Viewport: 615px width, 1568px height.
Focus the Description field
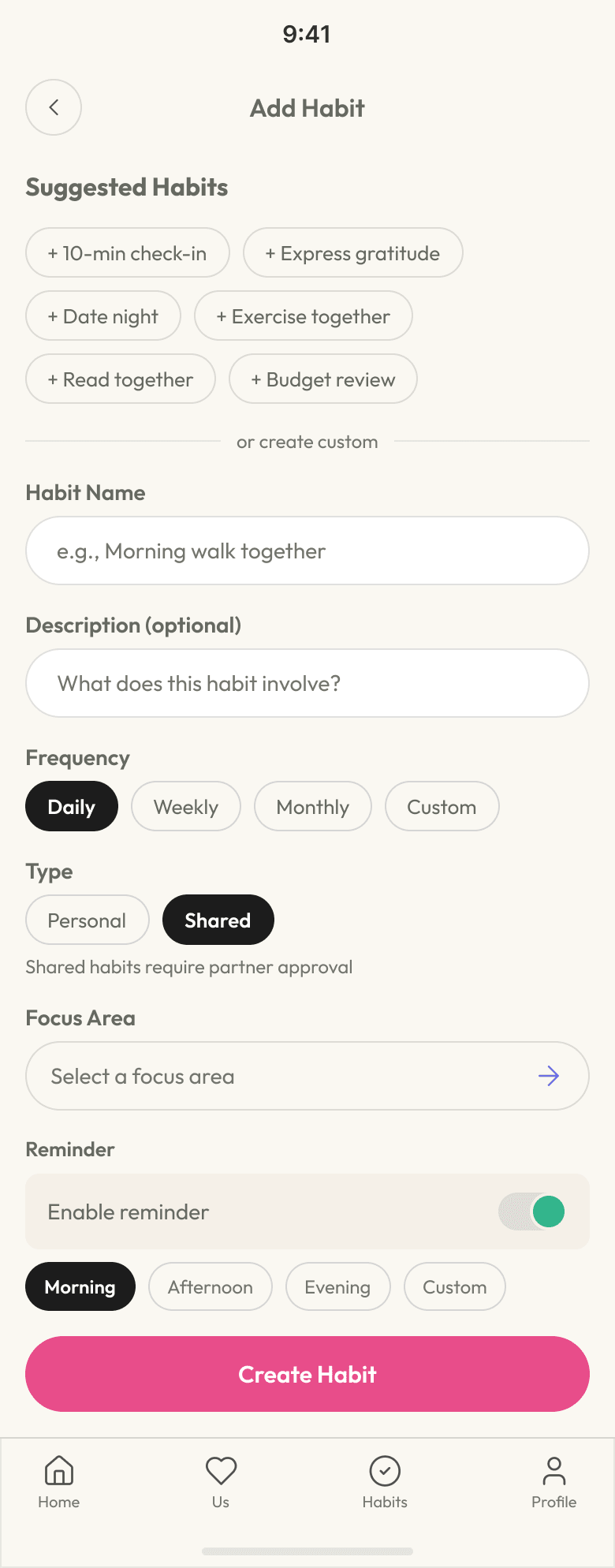click(307, 683)
